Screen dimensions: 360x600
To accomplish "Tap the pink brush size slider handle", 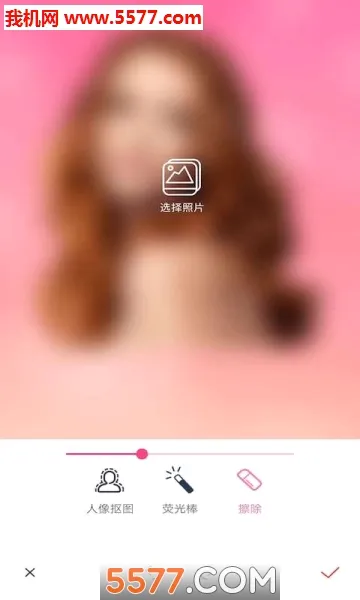I will coord(142,454).
